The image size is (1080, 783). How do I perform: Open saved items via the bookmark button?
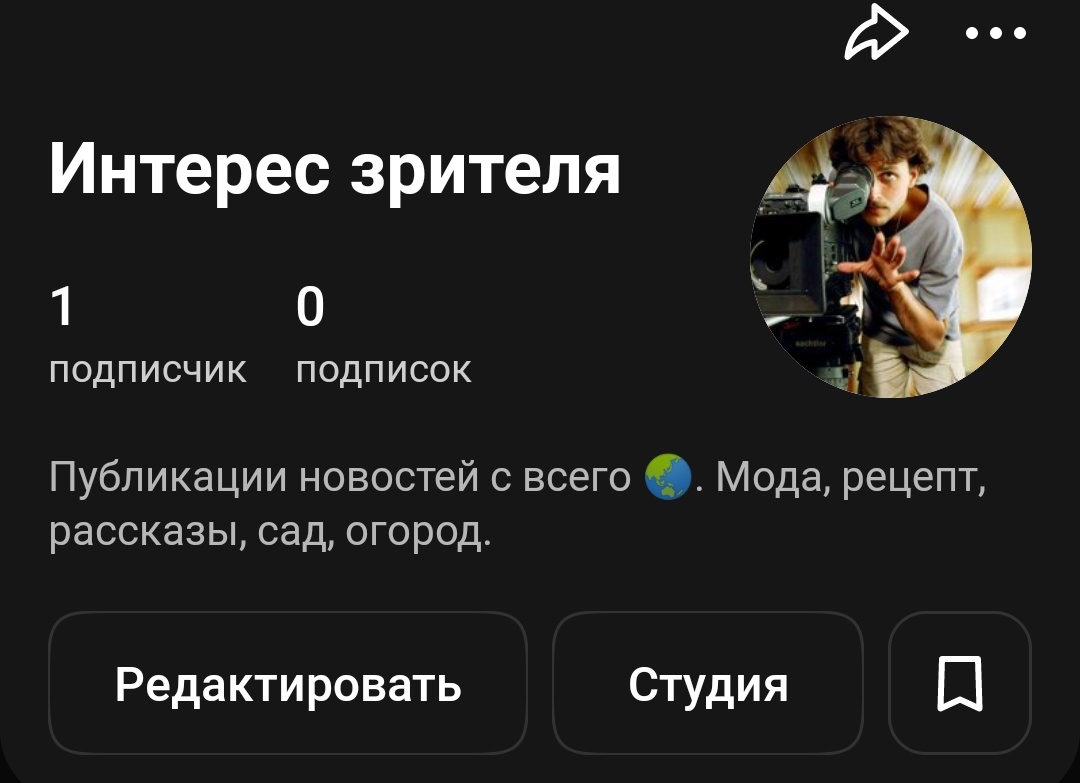pos(959,683)
